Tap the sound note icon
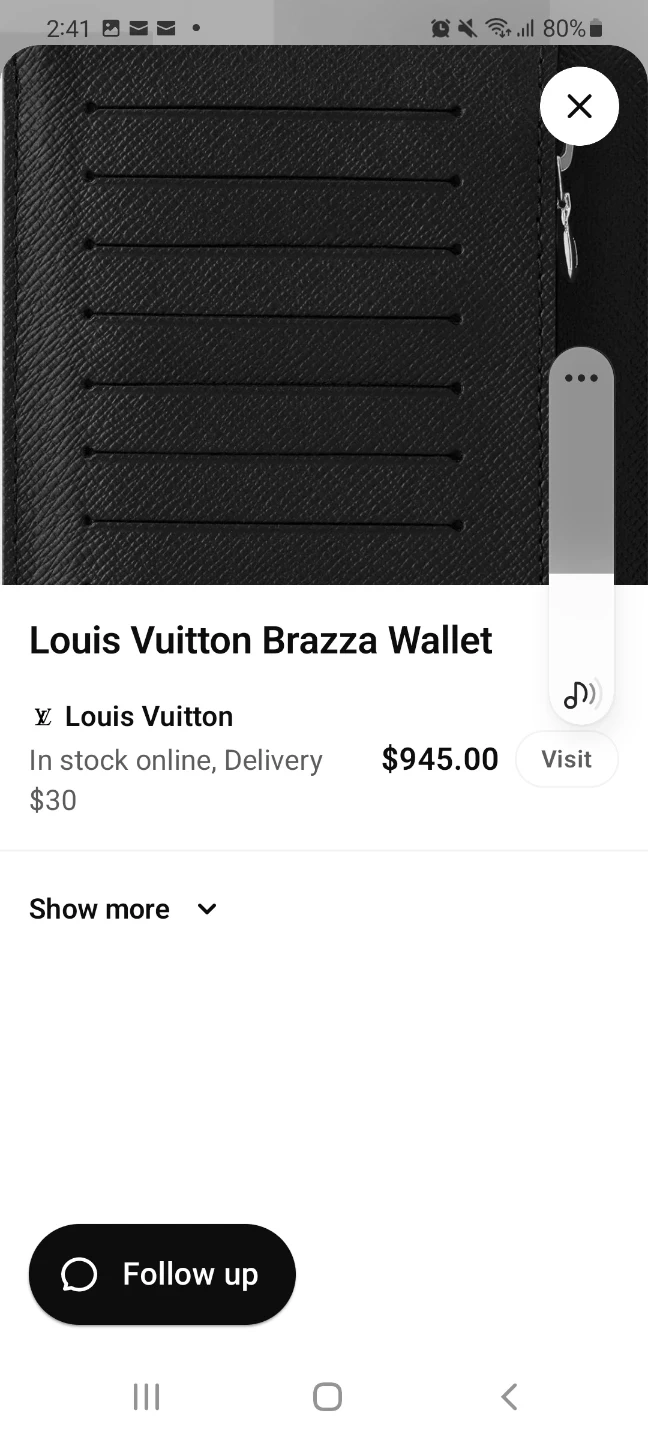648x1440 pixels. tap(580, 693)
